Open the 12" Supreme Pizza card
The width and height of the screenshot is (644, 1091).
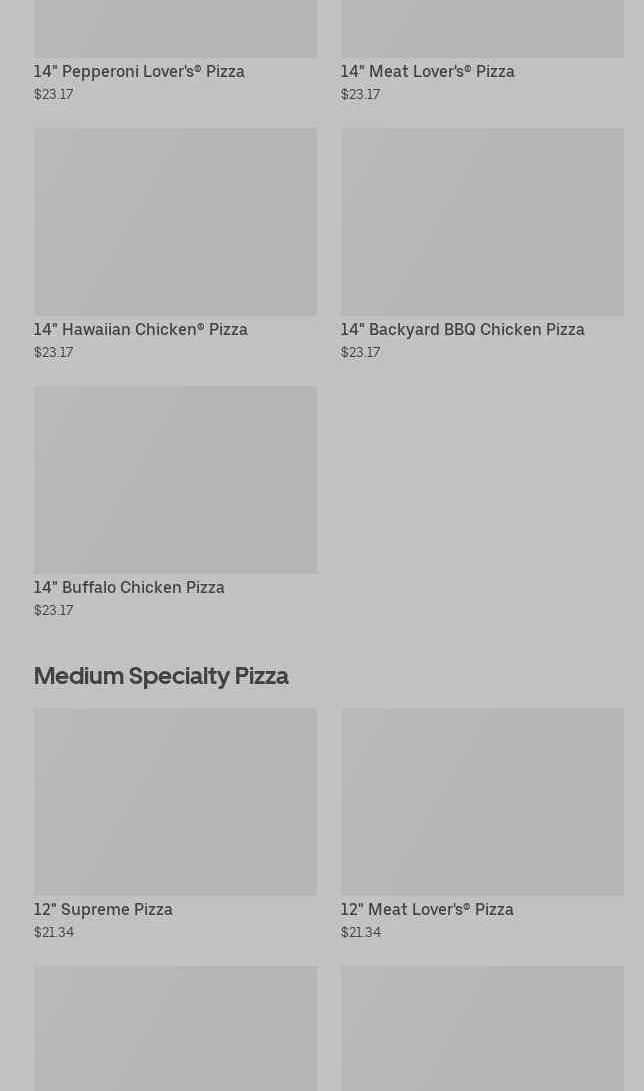pyautogui.click(x=175, y=825)
